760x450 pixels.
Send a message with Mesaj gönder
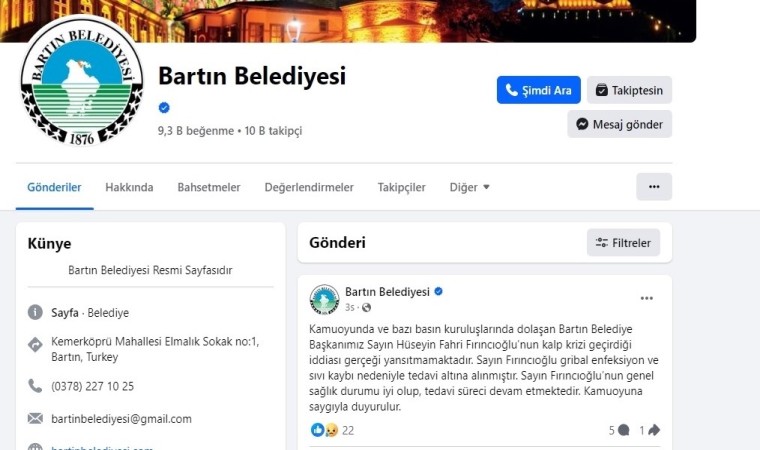click(619, 124)
